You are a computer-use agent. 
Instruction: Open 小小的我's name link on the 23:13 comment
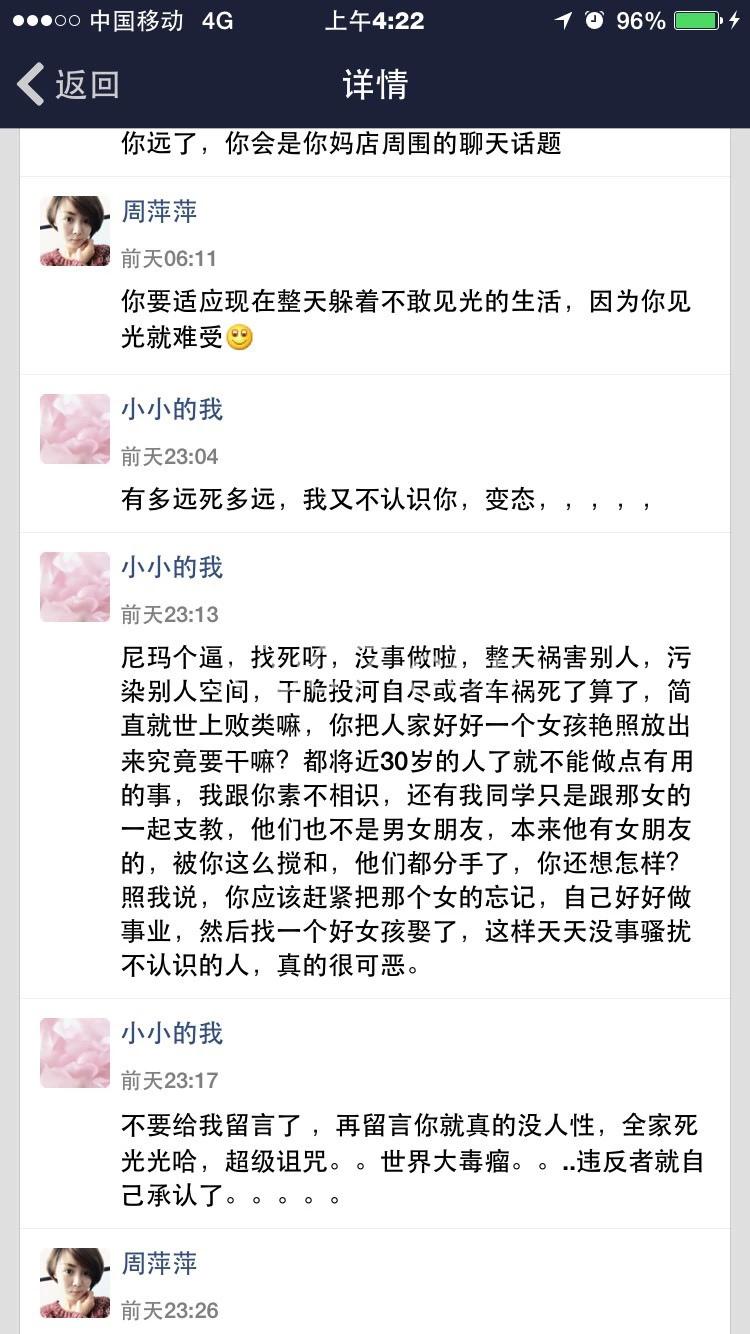pyautogui.click(x=172, y=567)
